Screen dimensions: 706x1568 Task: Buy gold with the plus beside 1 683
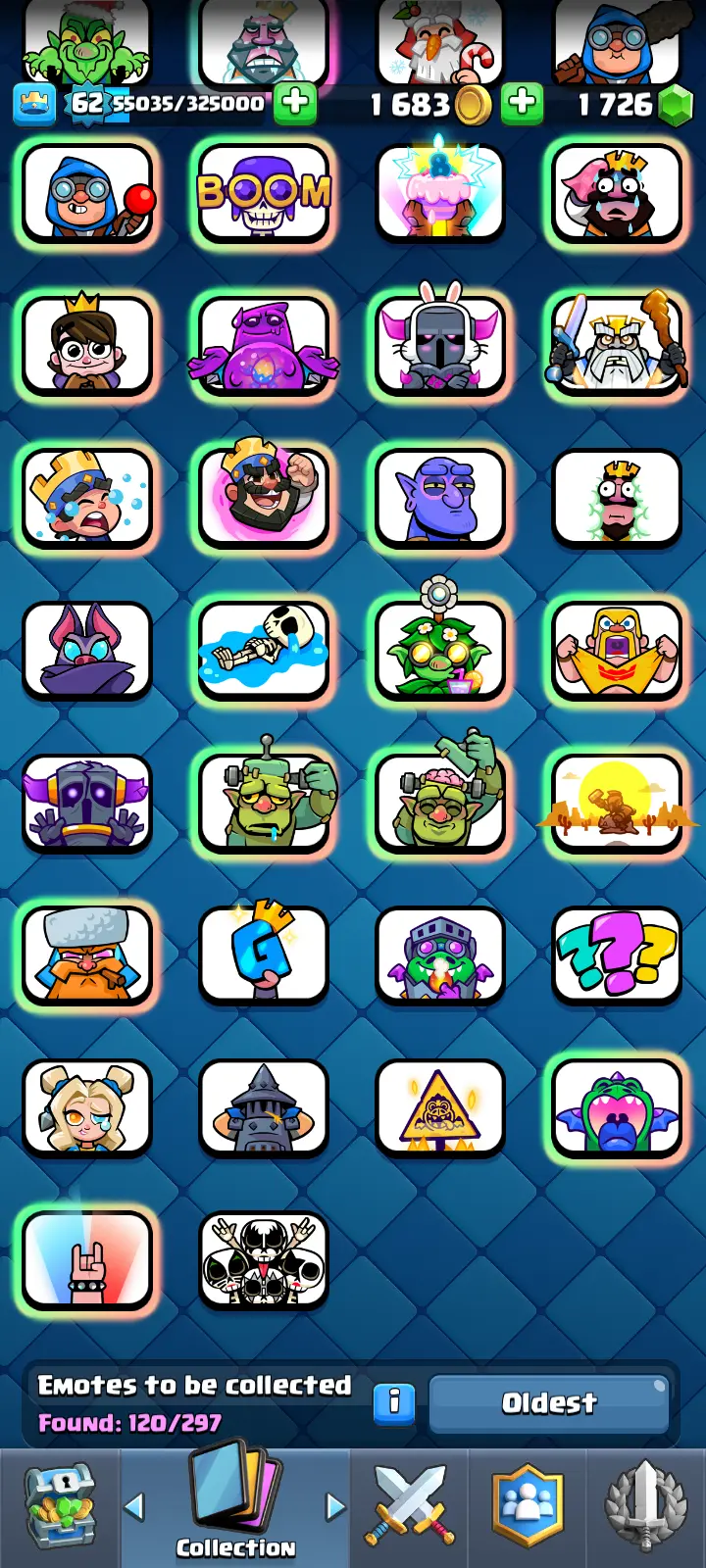point(523,102)
